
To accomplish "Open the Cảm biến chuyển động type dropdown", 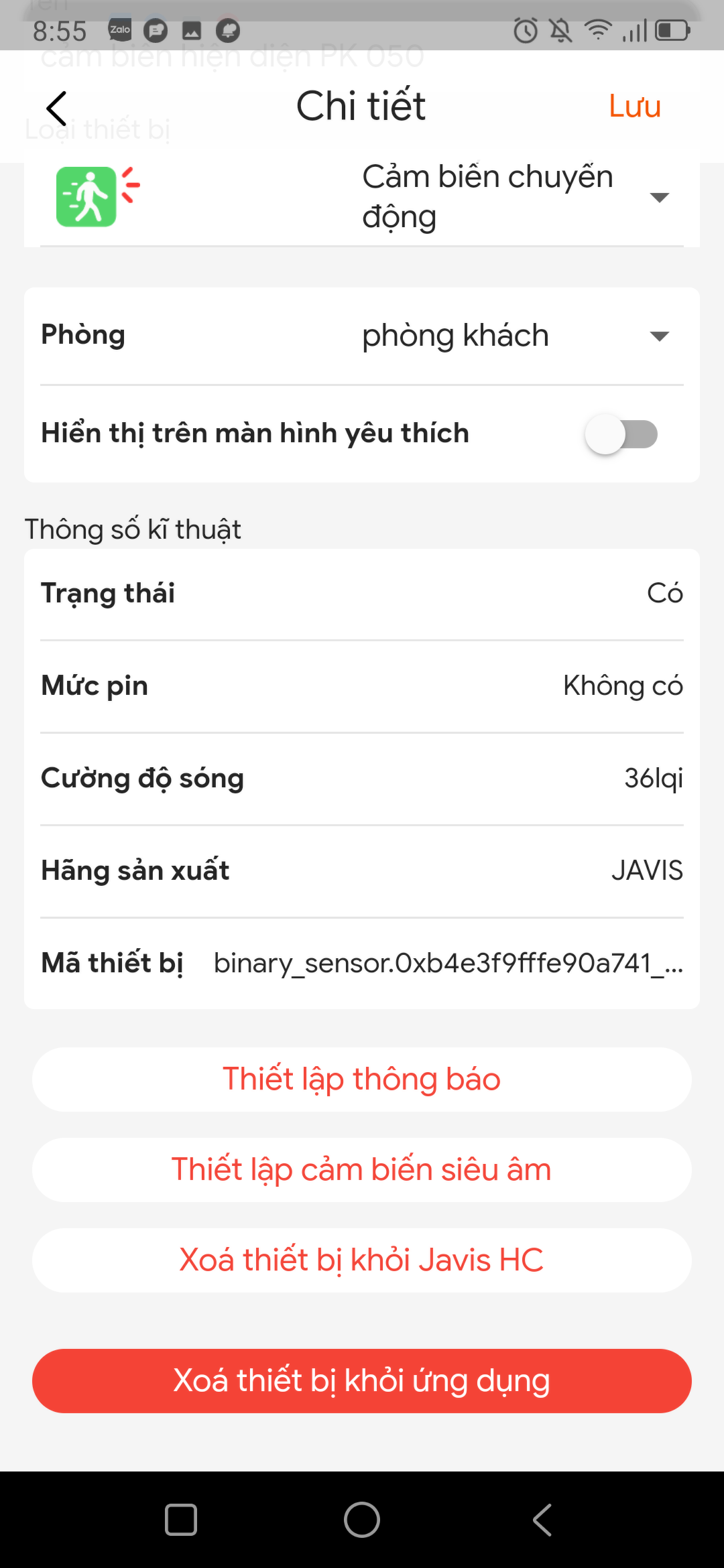I will (660, 196).
